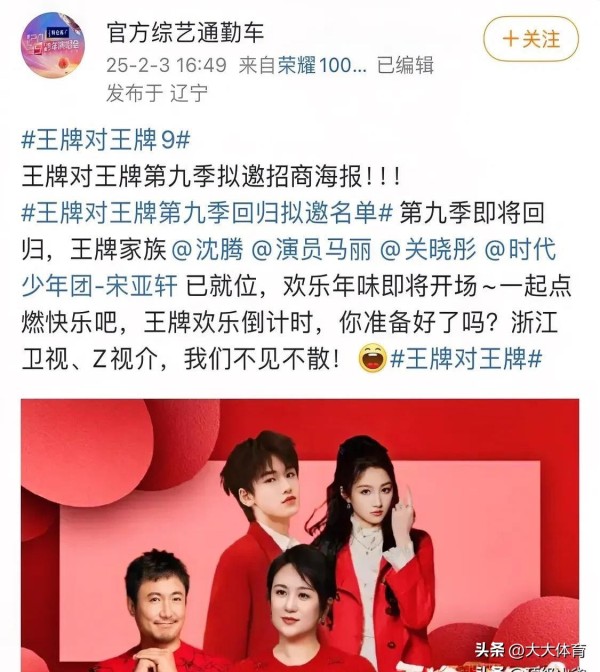
Task: Follow 官方综艺通勤车 with the 关注 button
Action: 531,39
